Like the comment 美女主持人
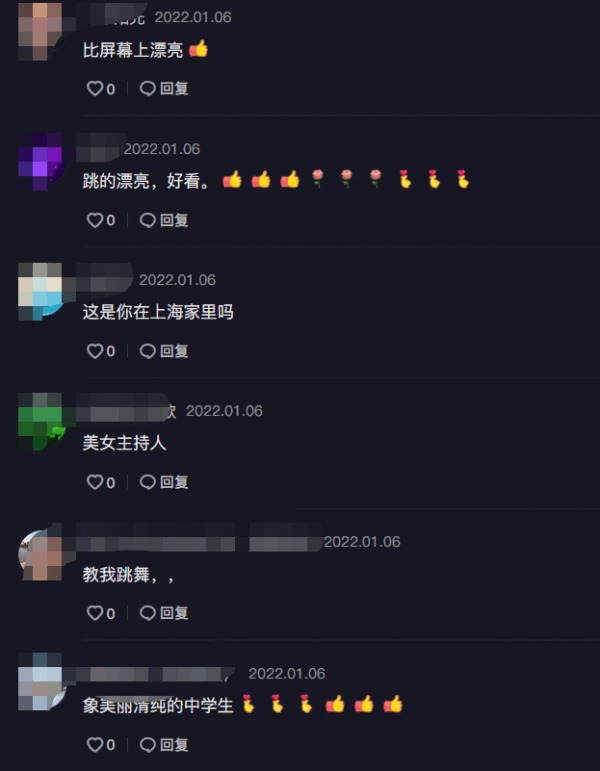Screen dimensions: 600x771 point(96,482)
